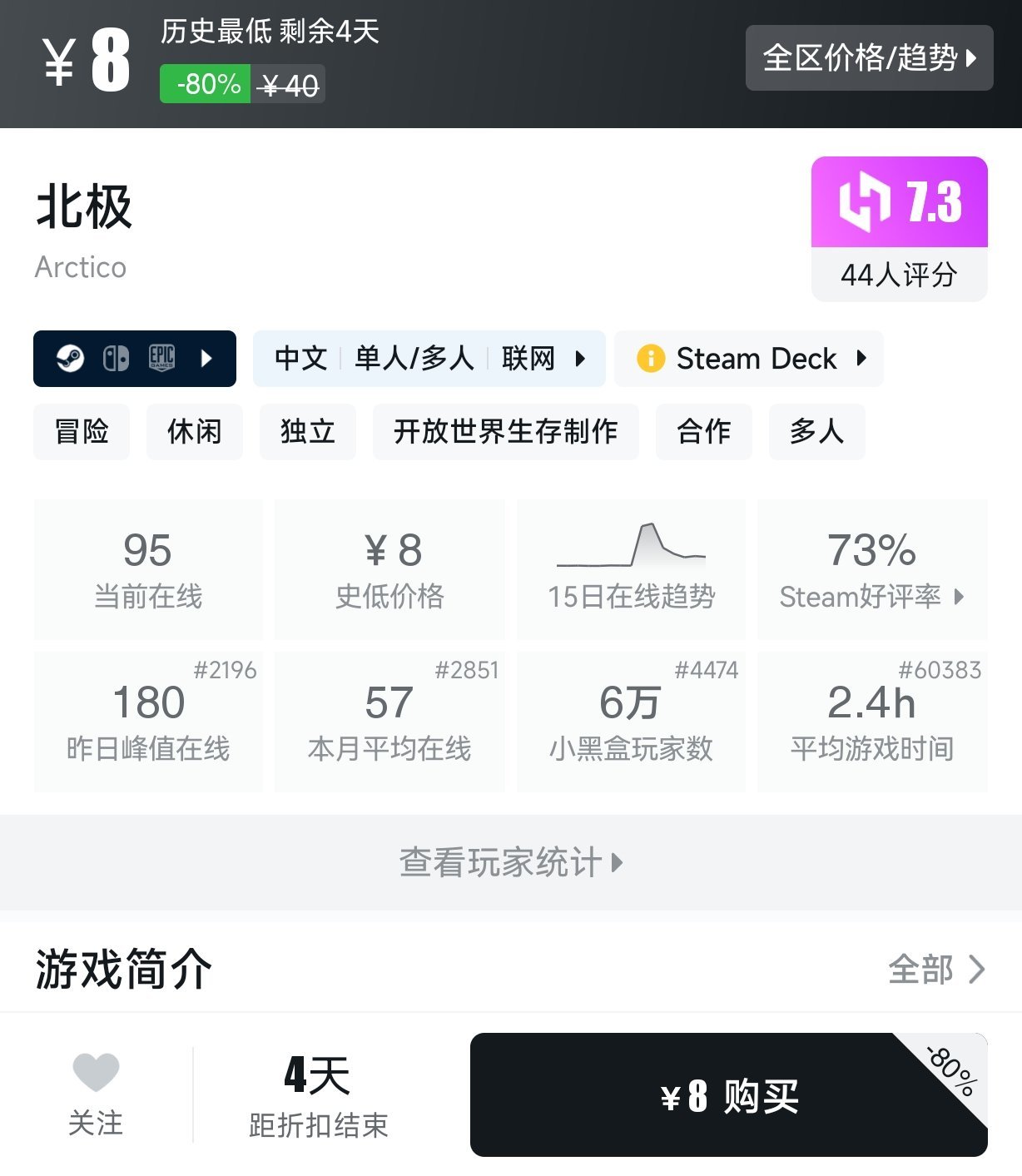Enable following by clicking the heart icon
Screen dimensions: 1022x1176
tap(94, 1074)
